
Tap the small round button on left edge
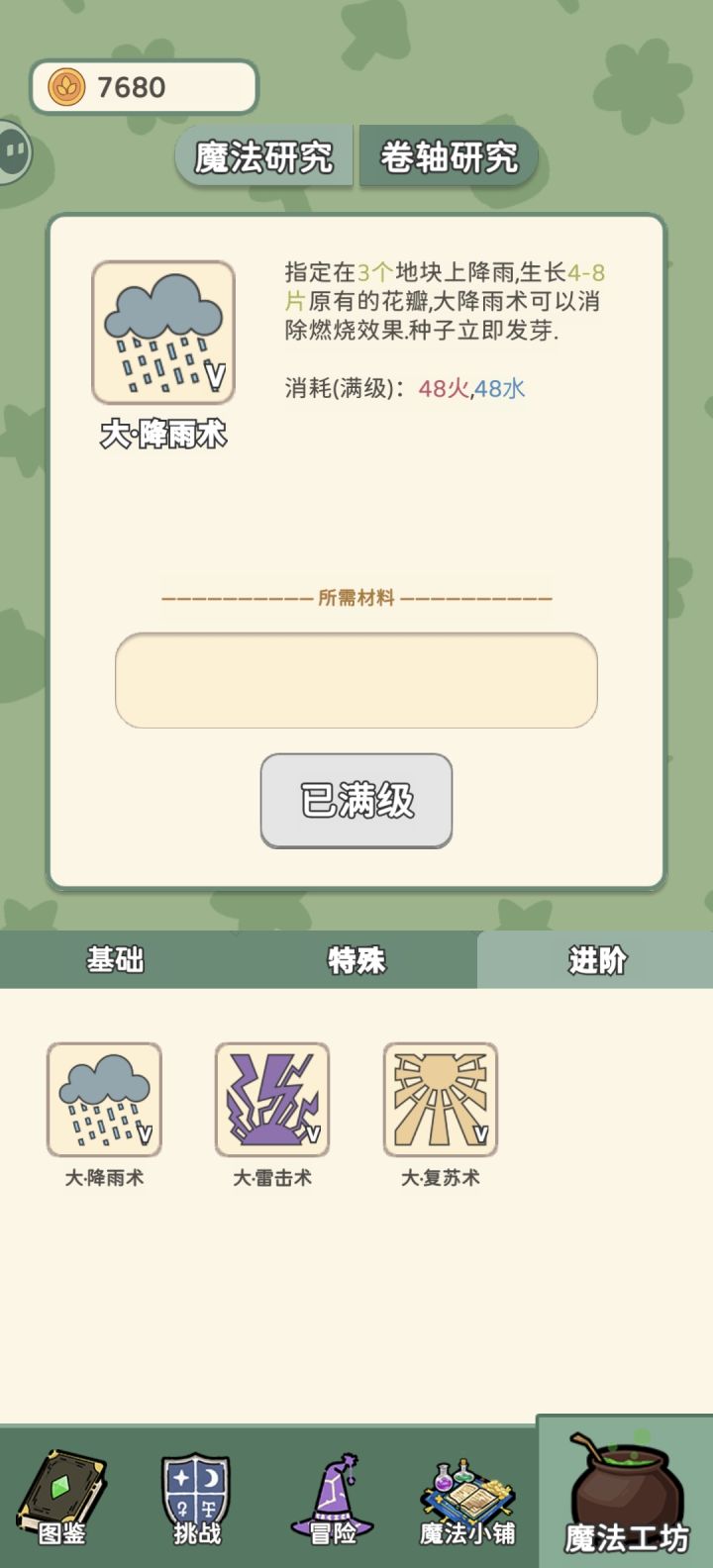12,148
